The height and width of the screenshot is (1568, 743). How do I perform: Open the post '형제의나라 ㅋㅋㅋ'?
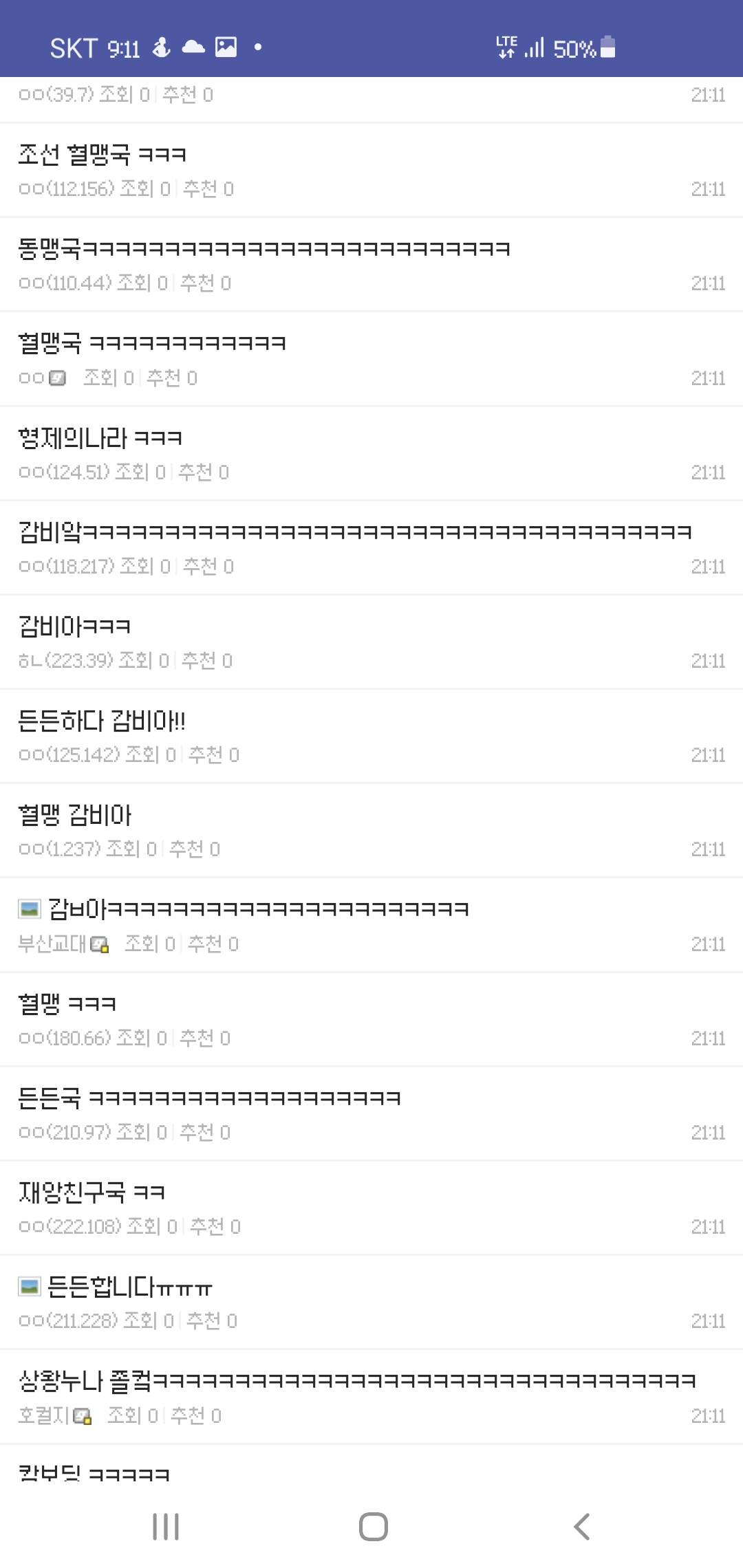(100, 438)
